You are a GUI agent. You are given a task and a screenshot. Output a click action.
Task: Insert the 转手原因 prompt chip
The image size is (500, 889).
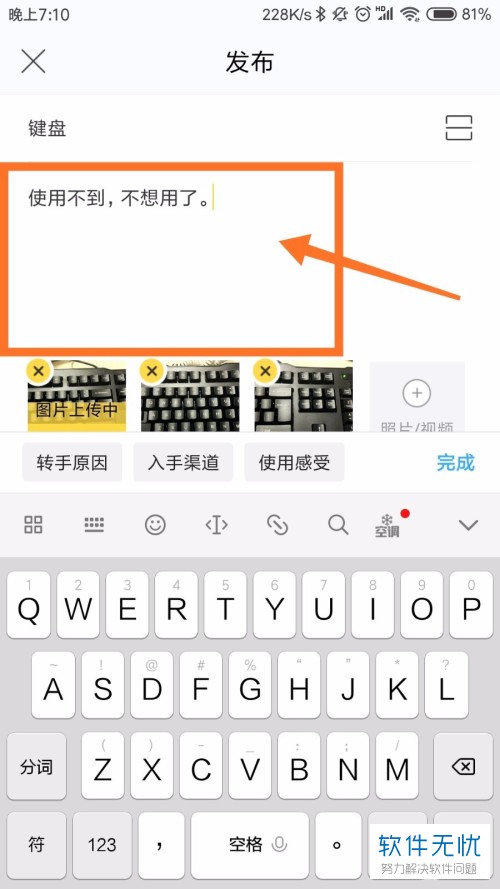coord(72,463)
